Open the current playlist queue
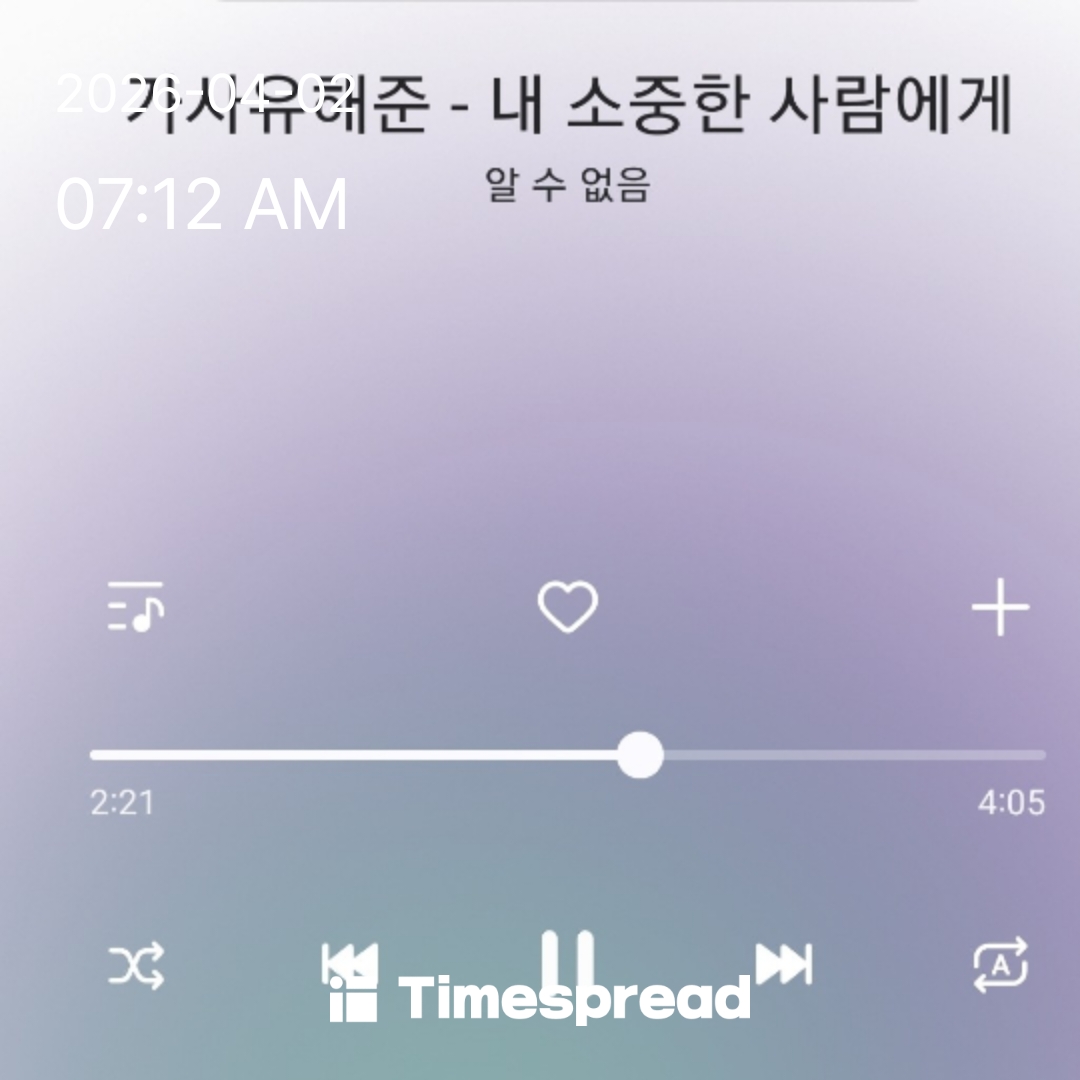This screenshot has width=1080, height=1080. point(135,607)
